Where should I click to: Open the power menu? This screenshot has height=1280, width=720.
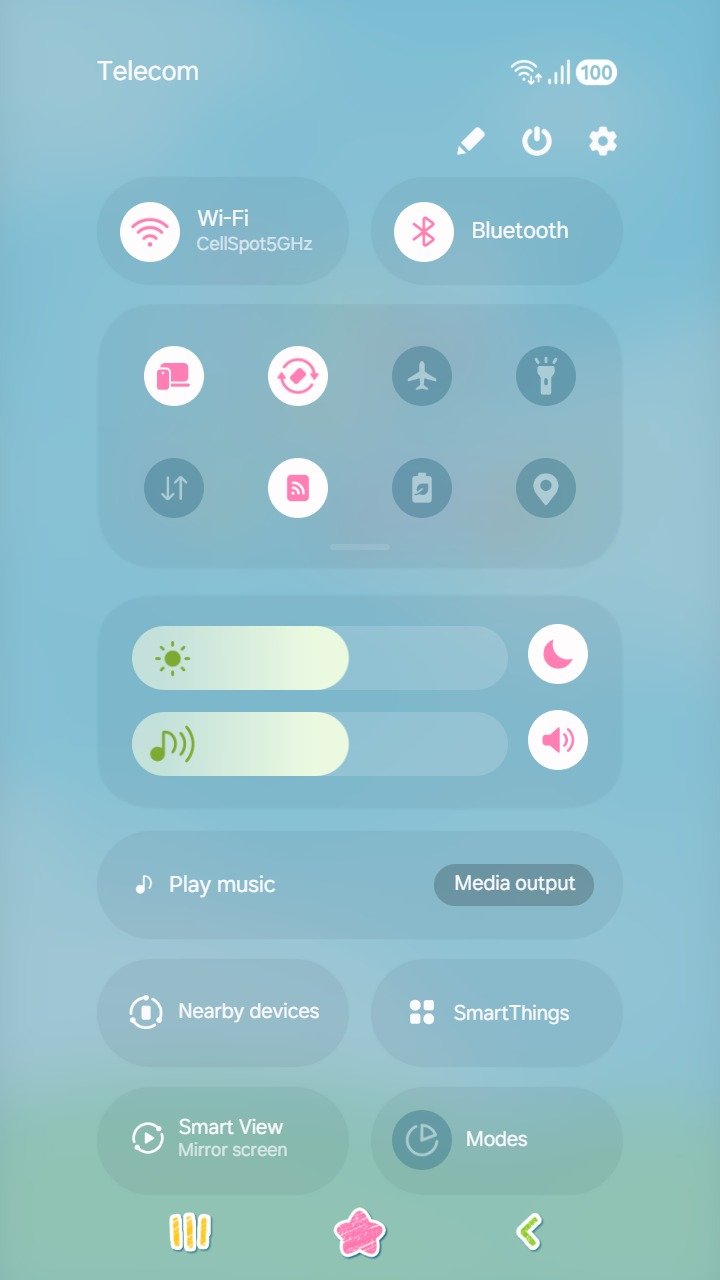(x=537, y=142)
